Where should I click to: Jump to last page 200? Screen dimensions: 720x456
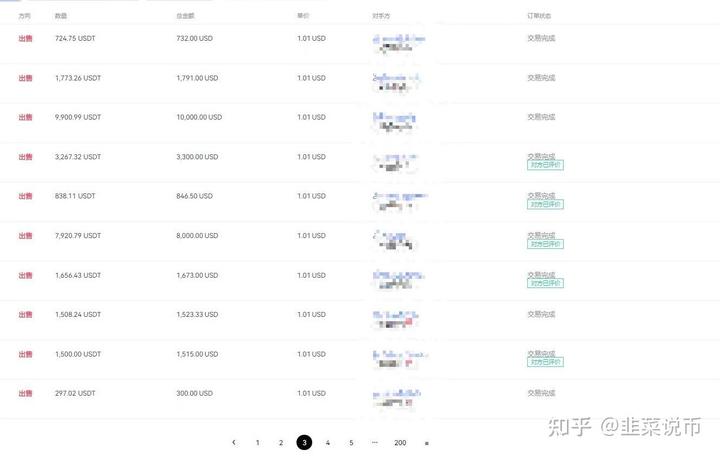coord(400,442)
